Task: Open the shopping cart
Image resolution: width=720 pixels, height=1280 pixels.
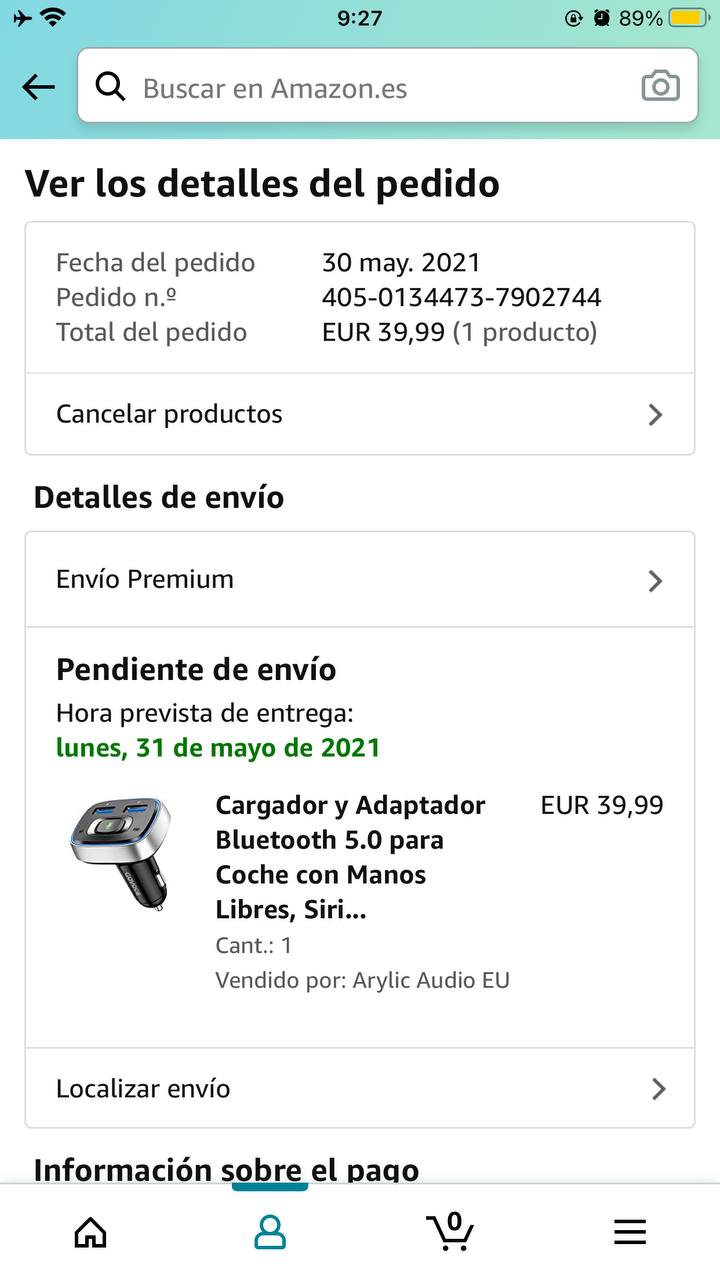Action: (450, 1231)
